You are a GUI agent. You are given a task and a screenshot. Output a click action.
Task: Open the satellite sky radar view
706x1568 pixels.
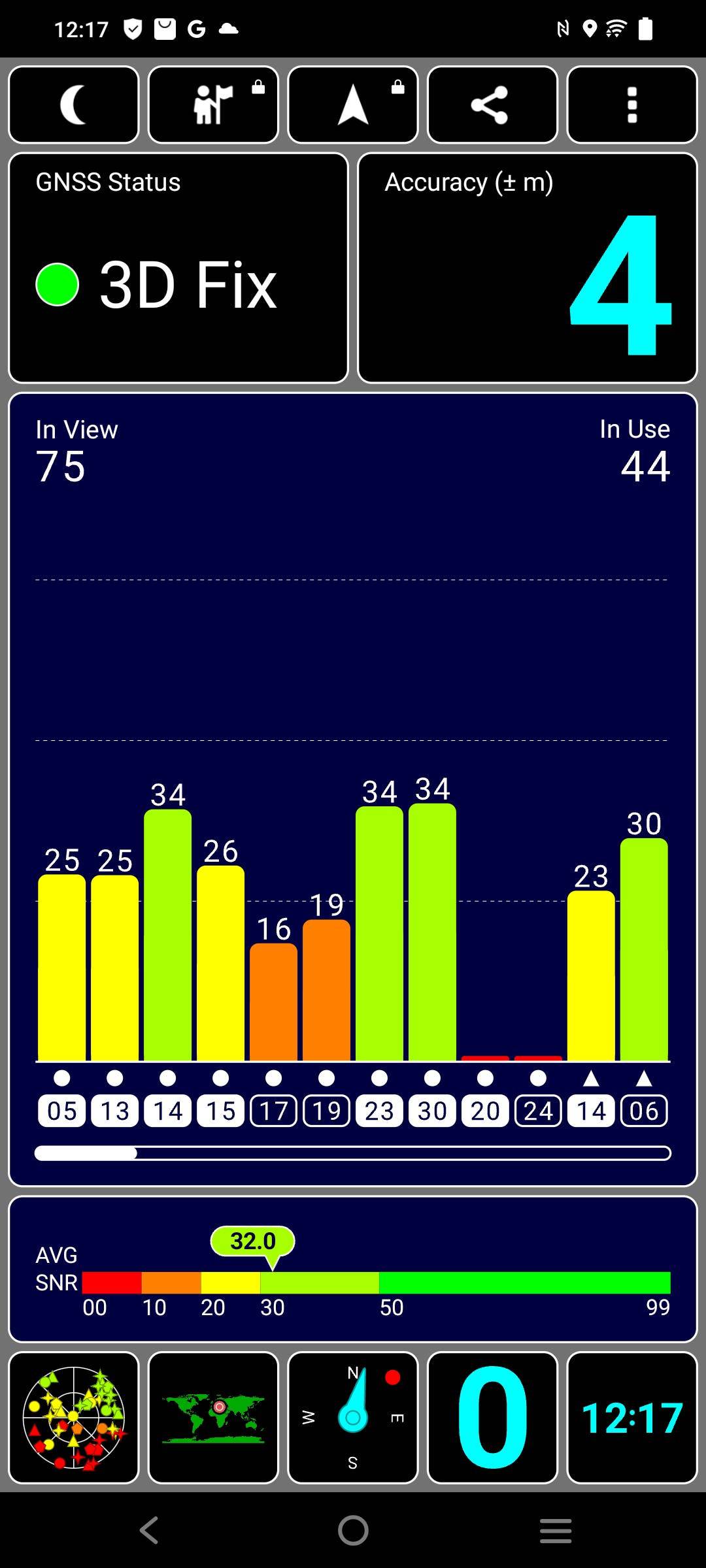(x=74, y=1418)
